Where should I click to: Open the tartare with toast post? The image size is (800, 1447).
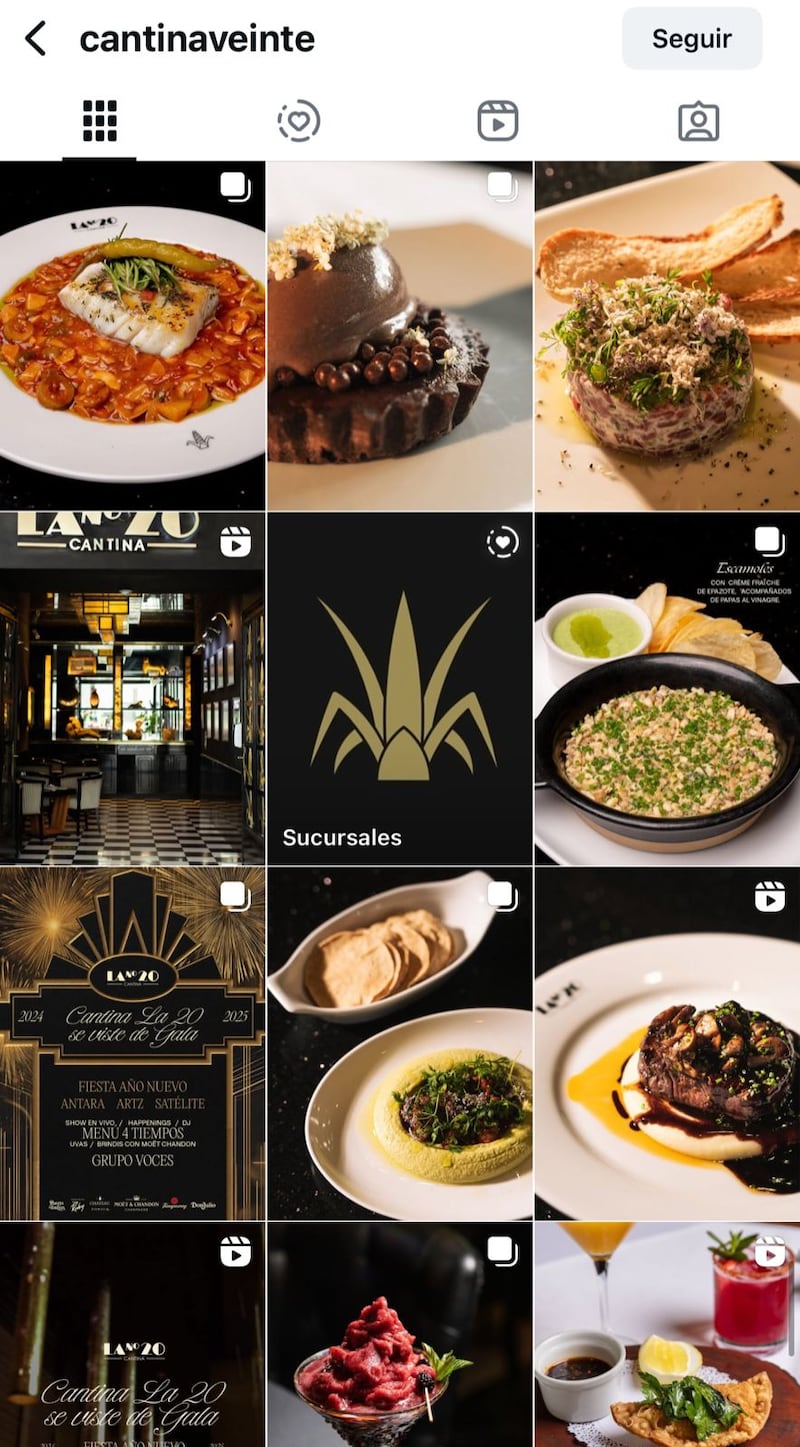(x=667, y=336)
